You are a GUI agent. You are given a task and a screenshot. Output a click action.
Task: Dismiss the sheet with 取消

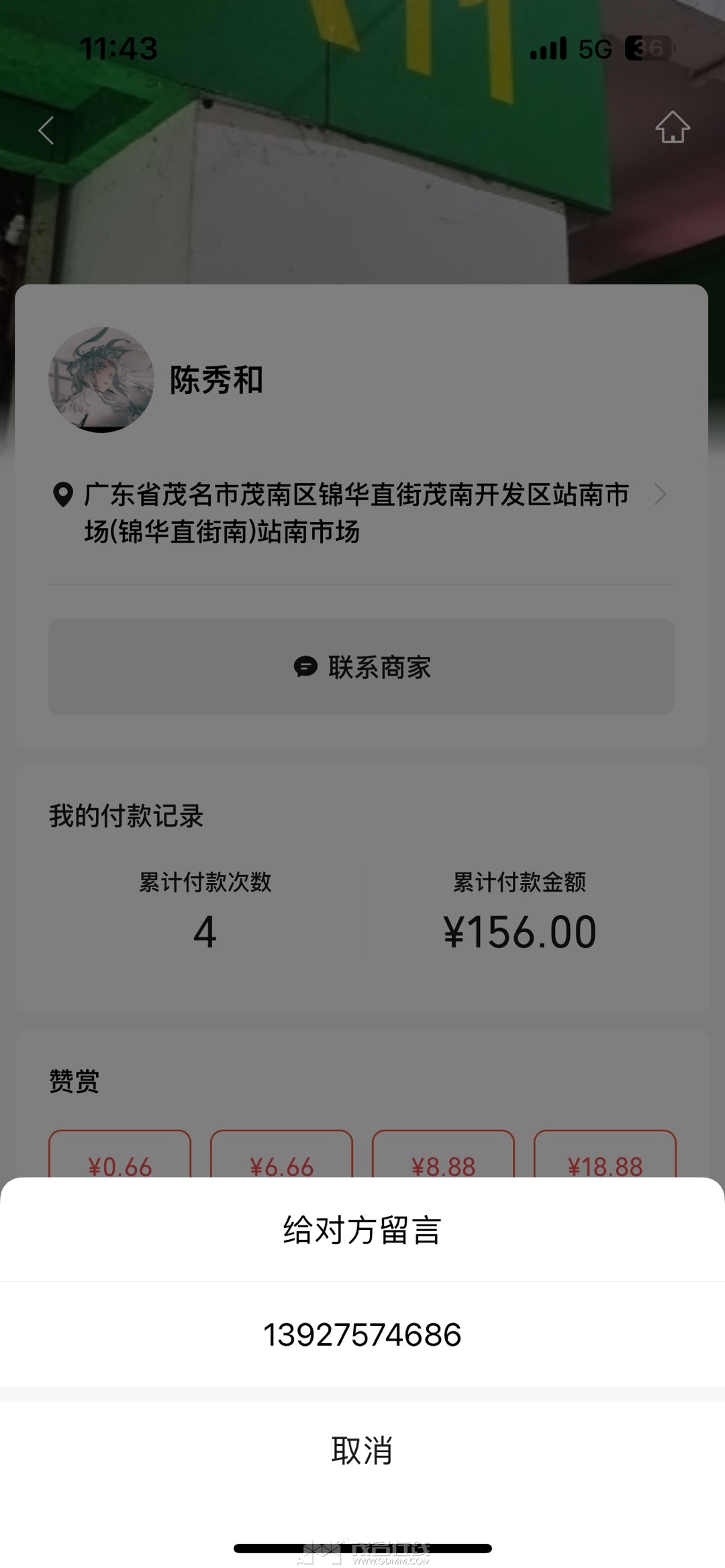362,1451
